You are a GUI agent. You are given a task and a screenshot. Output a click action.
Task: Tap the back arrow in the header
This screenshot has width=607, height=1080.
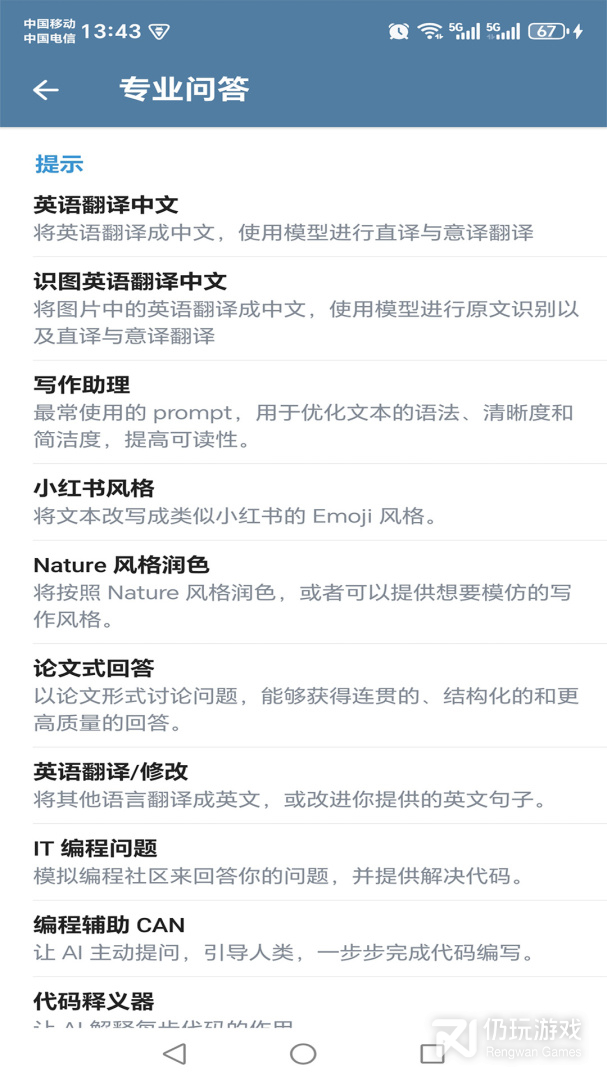[46, 90]
